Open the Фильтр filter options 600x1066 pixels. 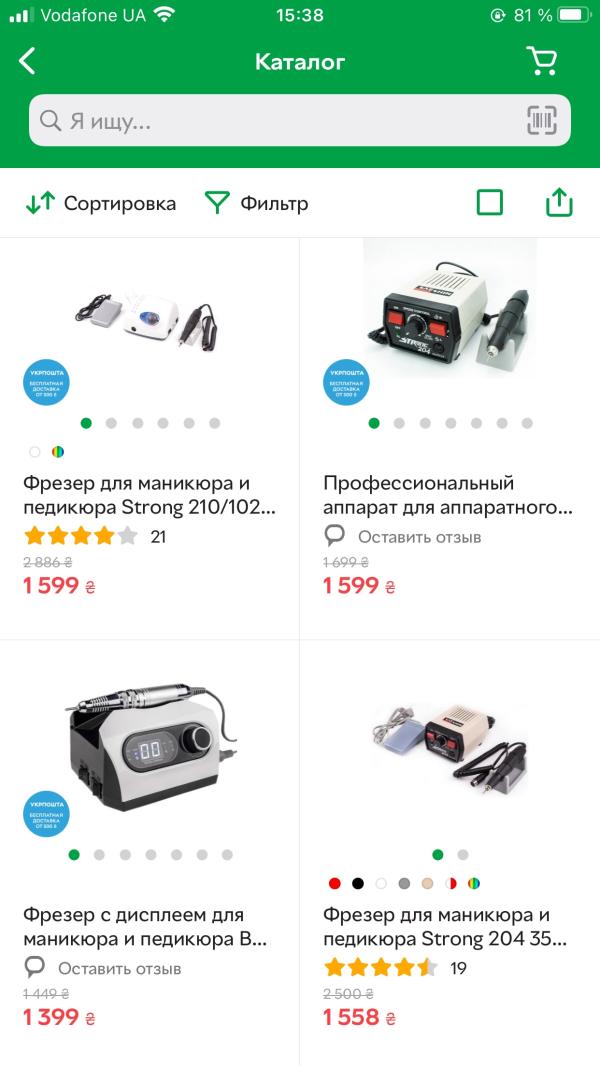(x=257, y=203)
